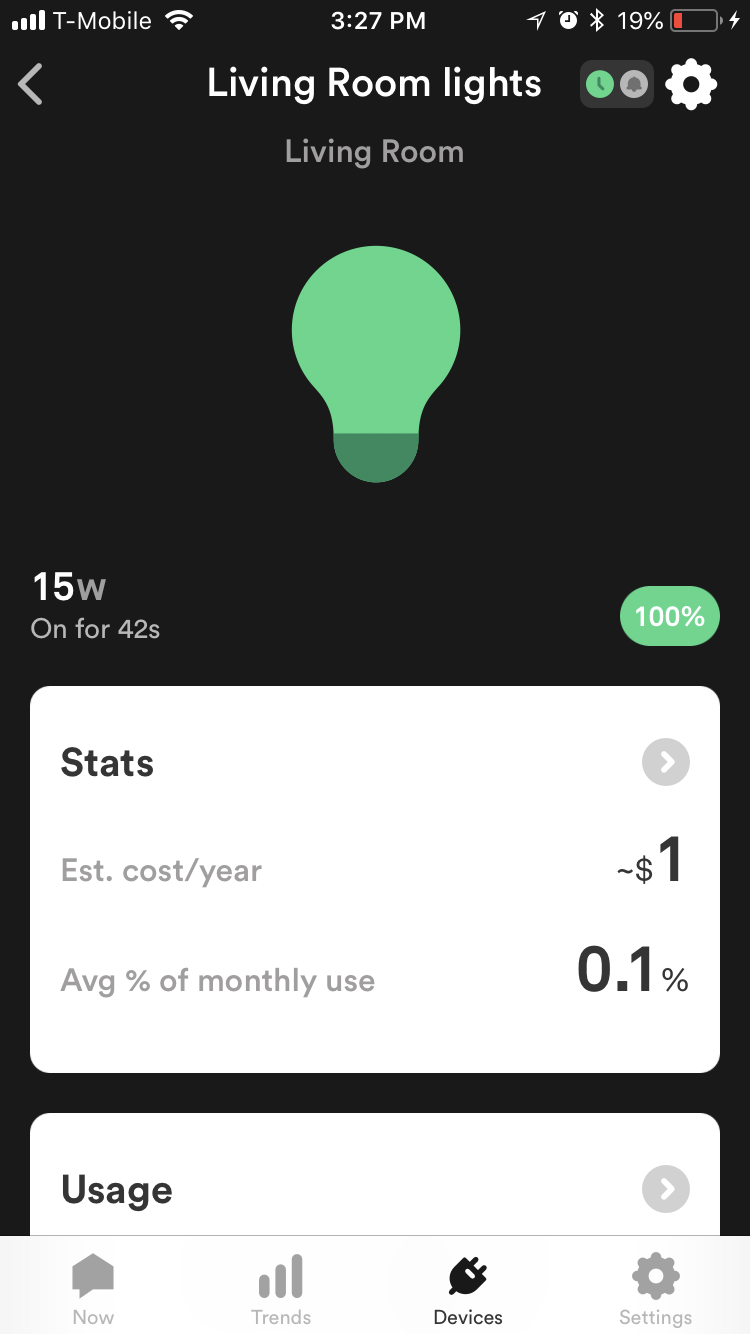
Task: Open the timer and alert badge
Action: click(616, 85)
